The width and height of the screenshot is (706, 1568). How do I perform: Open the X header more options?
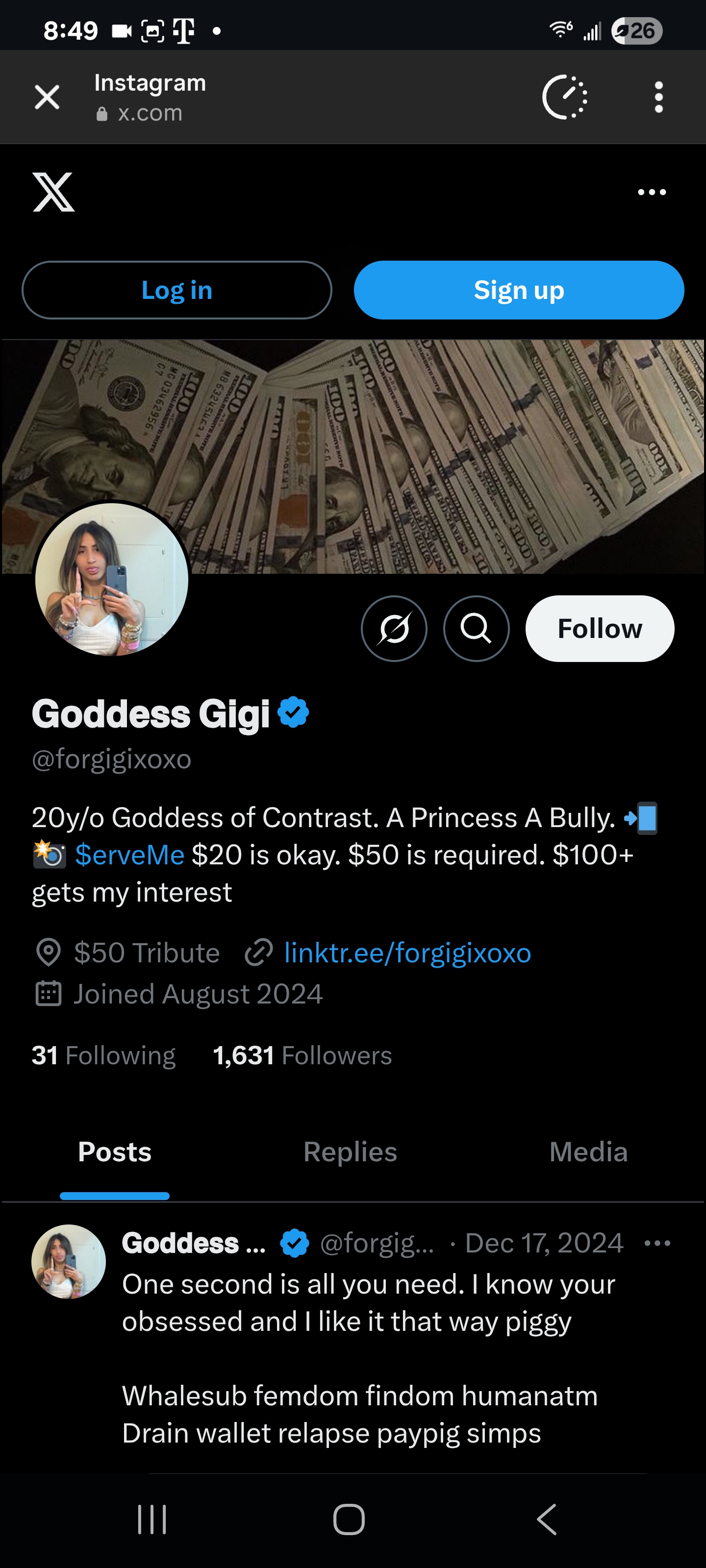pyautogui.click(x=651, y=193)
